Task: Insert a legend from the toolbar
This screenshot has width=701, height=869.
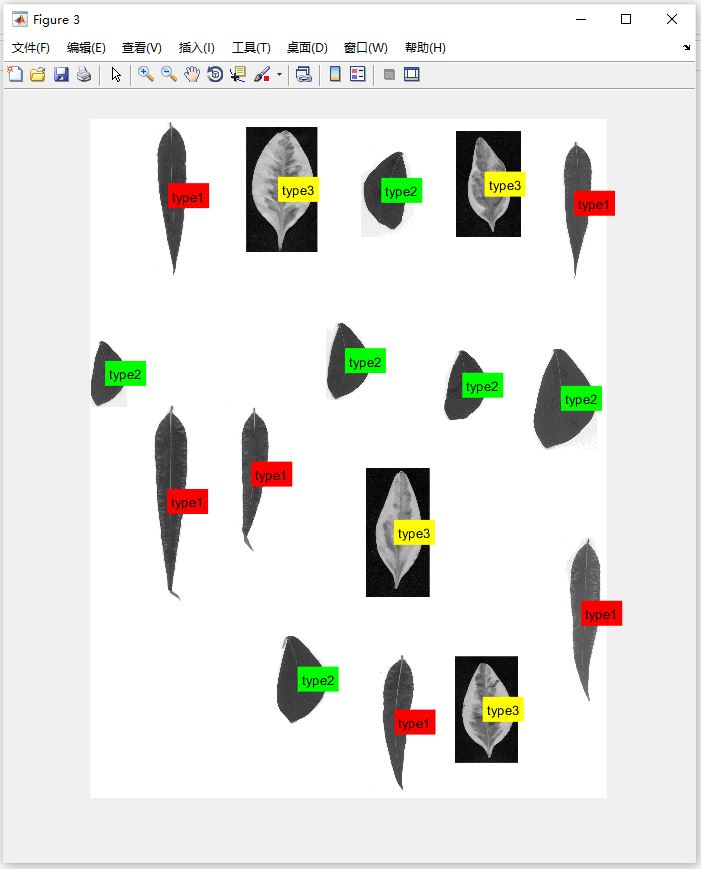Action: click(x=358, y=74)
